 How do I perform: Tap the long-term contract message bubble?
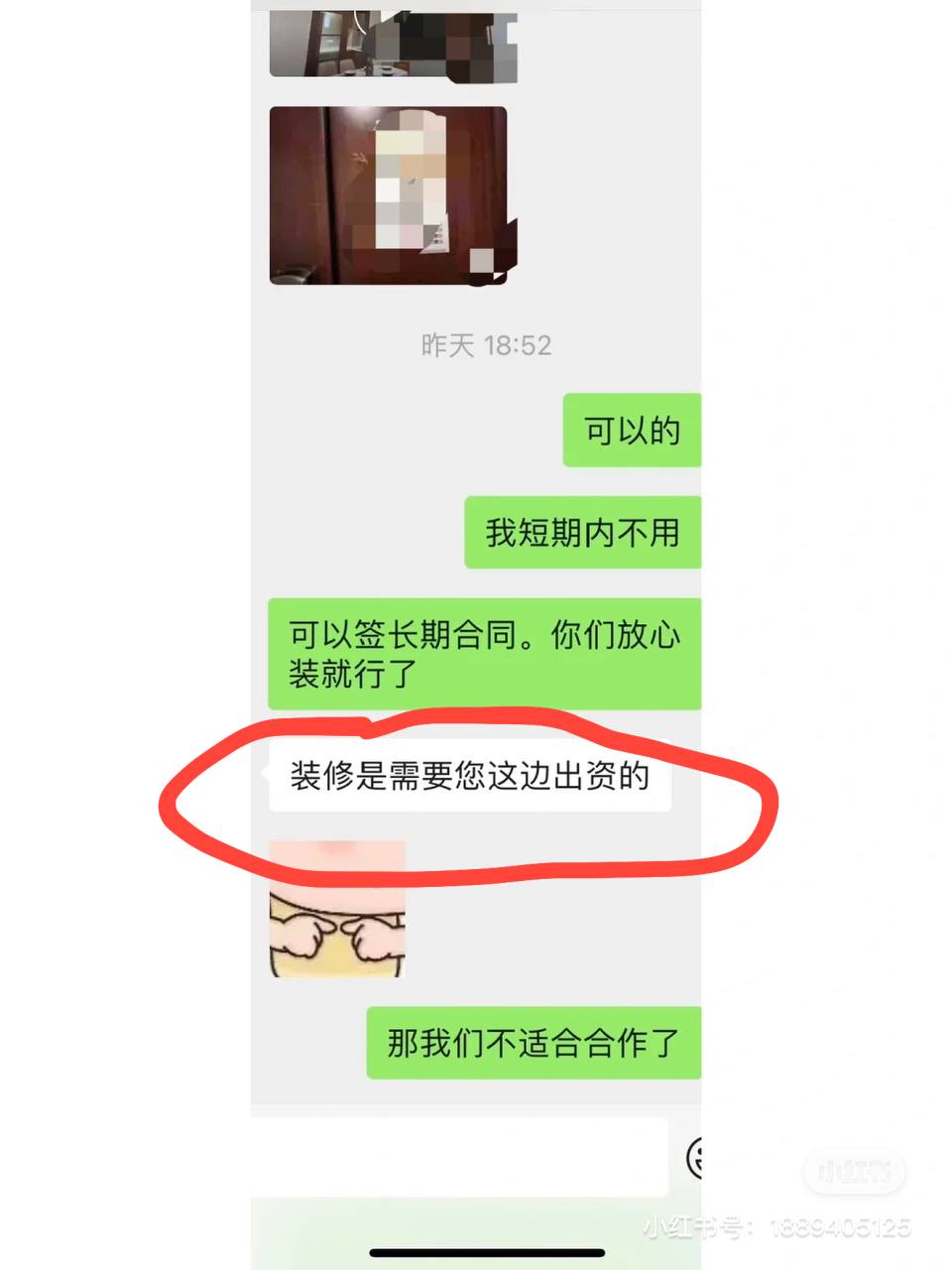coord(483,653)
